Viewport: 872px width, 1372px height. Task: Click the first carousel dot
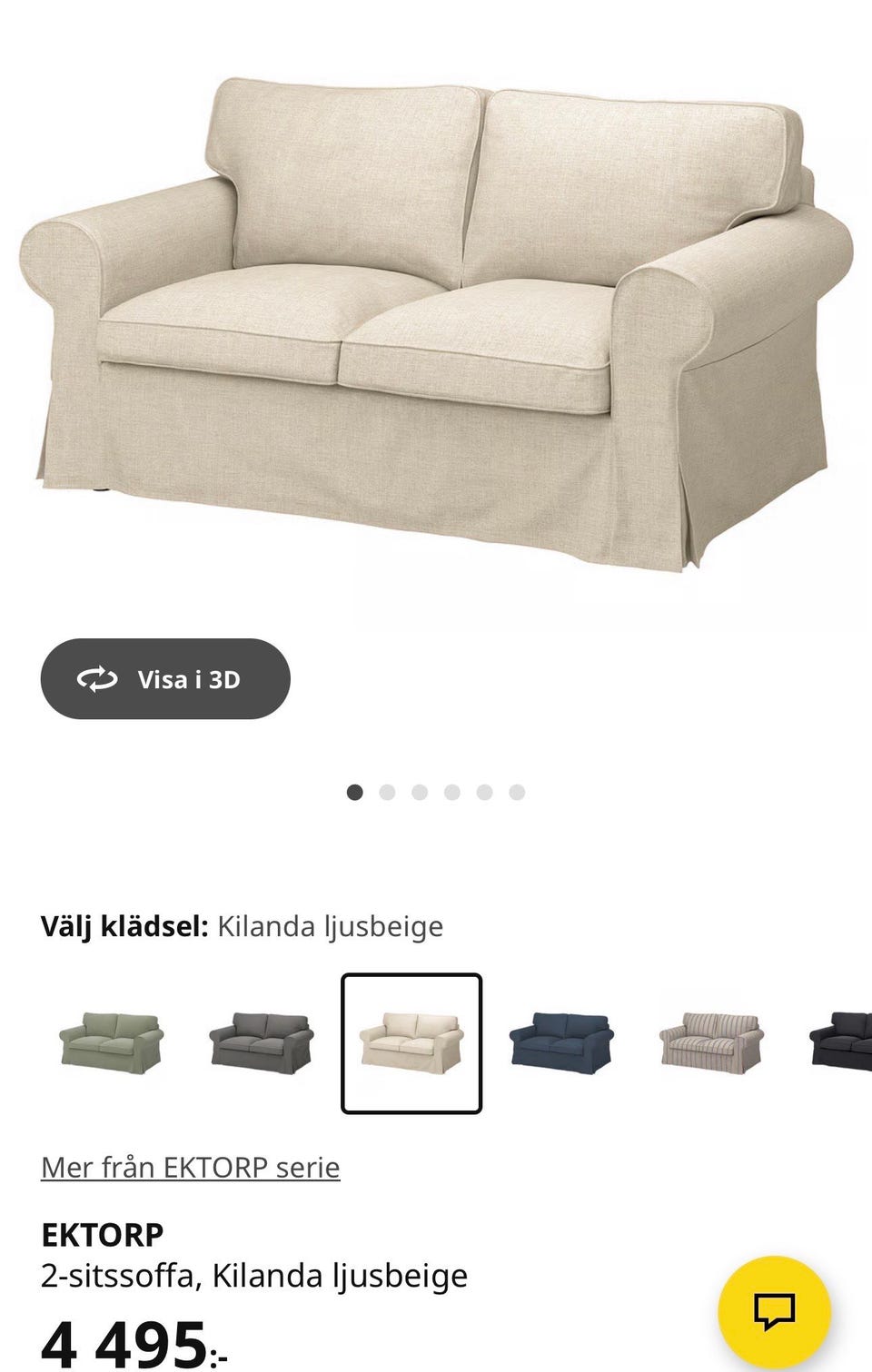click(x=353, y=791)
